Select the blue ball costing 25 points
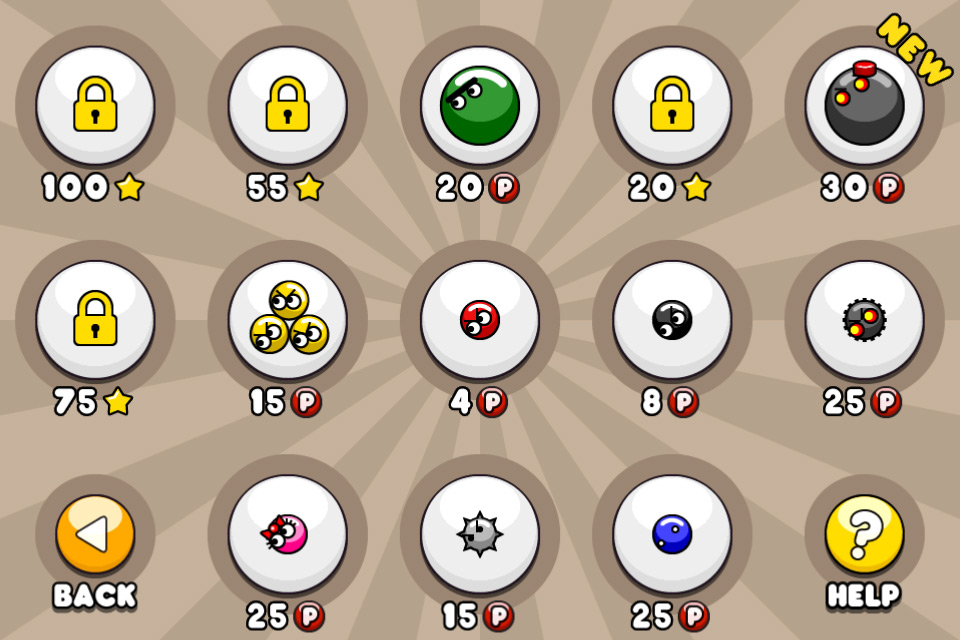This screenshot has width=960, height=640. [672, 534]
